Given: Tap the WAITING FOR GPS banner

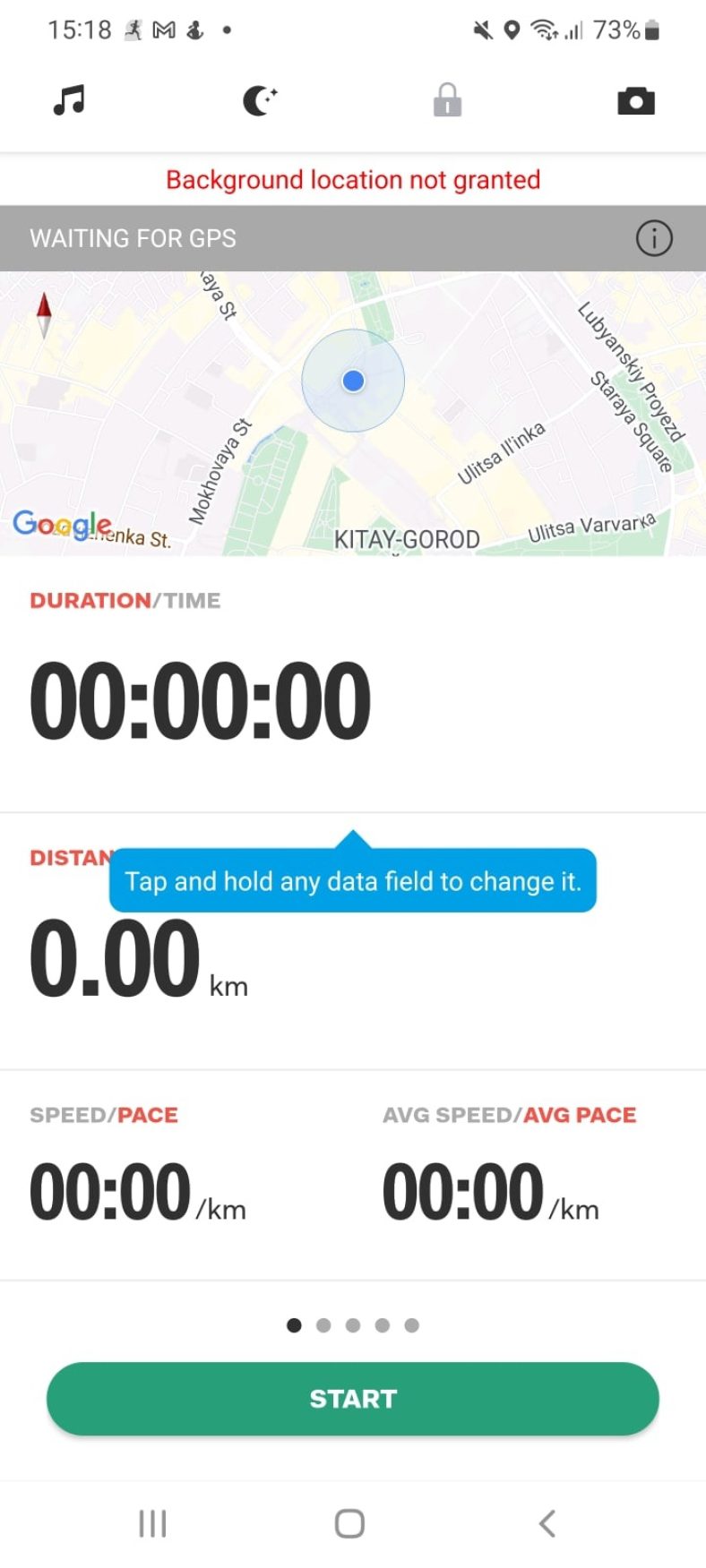Looking at the screenshot, I should (x=133, y=238).
